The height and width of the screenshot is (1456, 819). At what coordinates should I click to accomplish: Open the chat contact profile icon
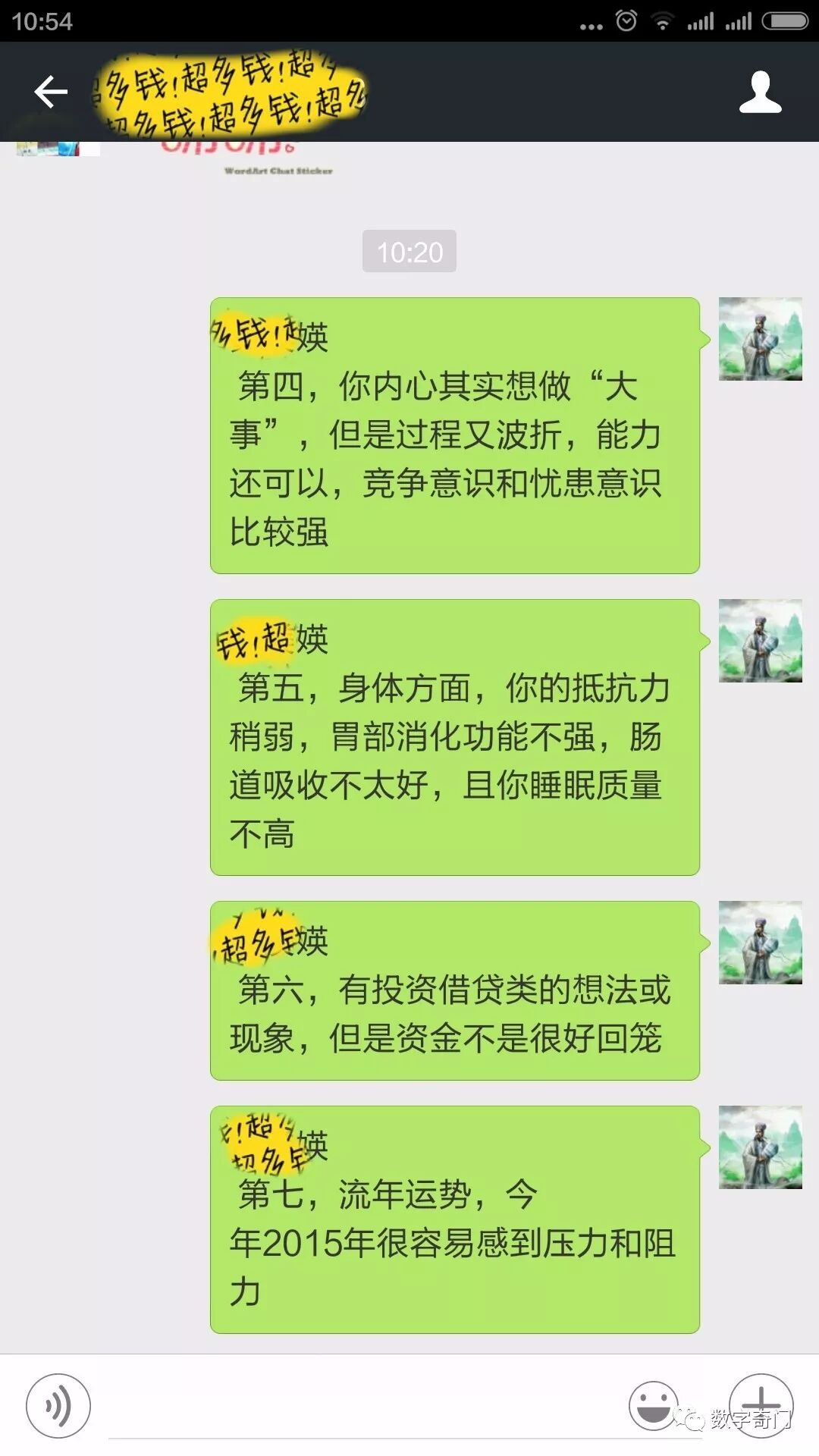[760, 93]
